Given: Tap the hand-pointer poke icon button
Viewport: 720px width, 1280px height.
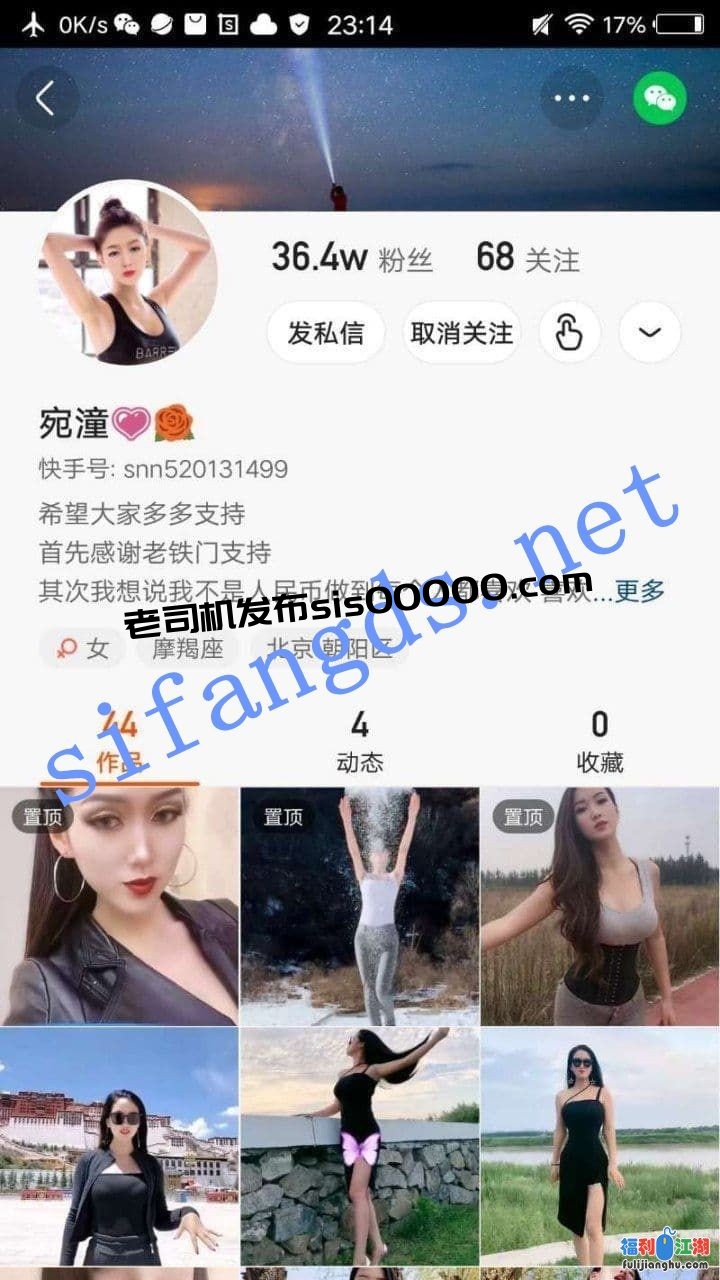Looking at the screenshot, I should point(568,332).
